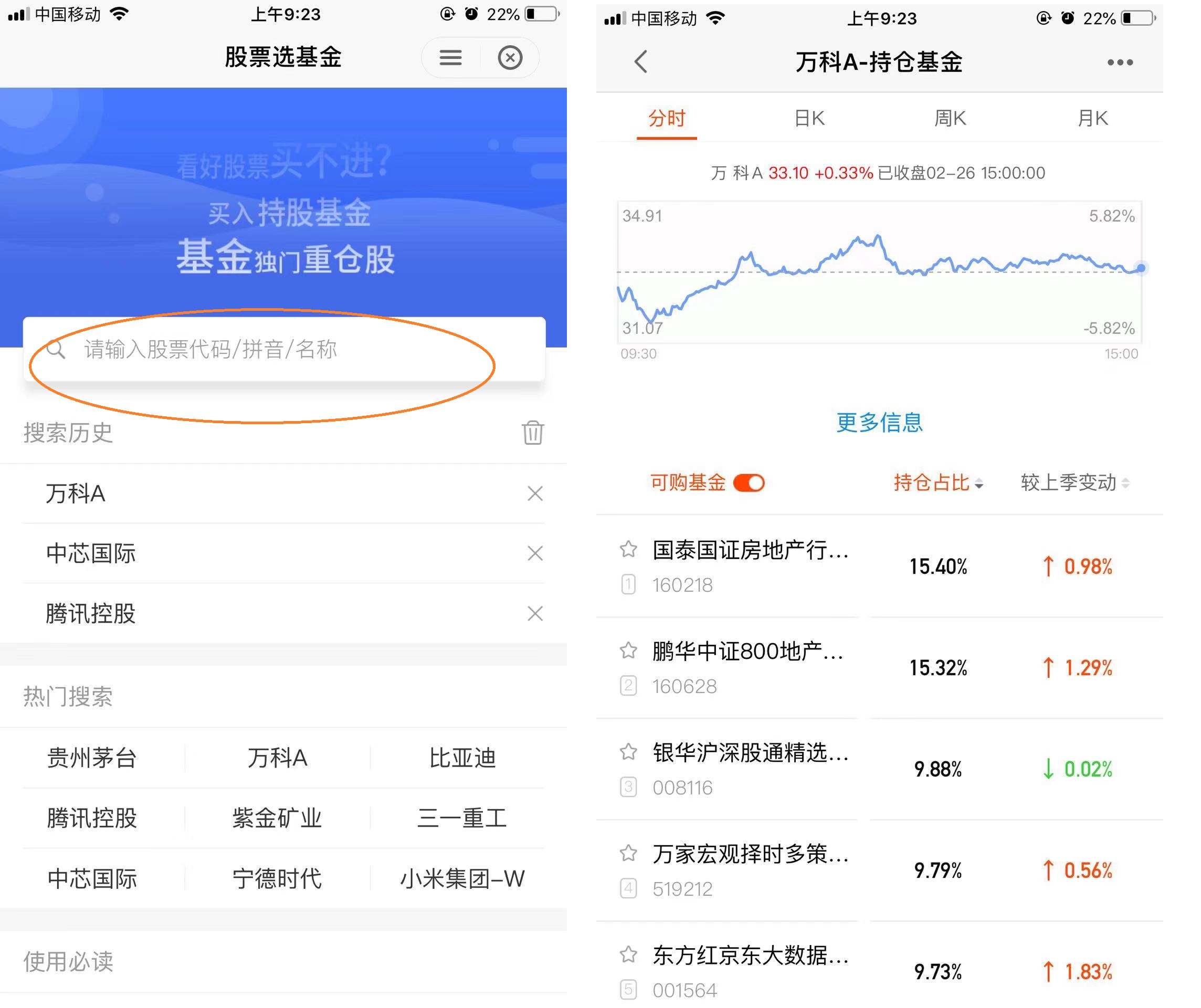Choose 小米集团-W from hot searches

point(462,878)
